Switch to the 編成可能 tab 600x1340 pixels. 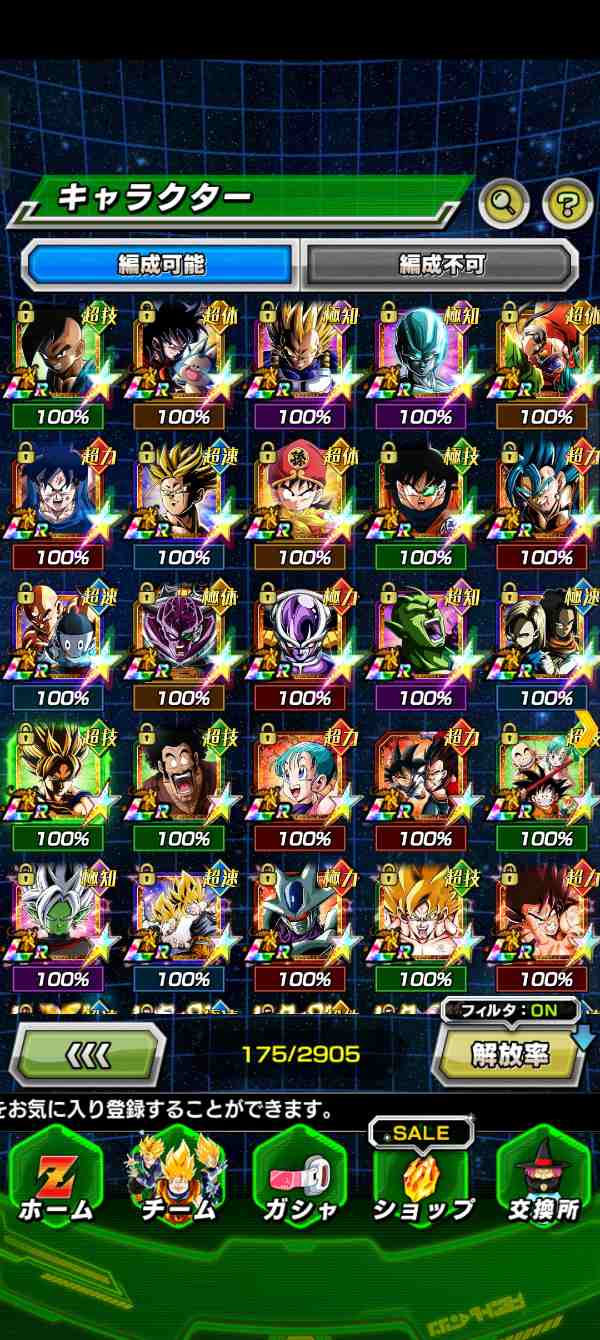pos(161,264)
